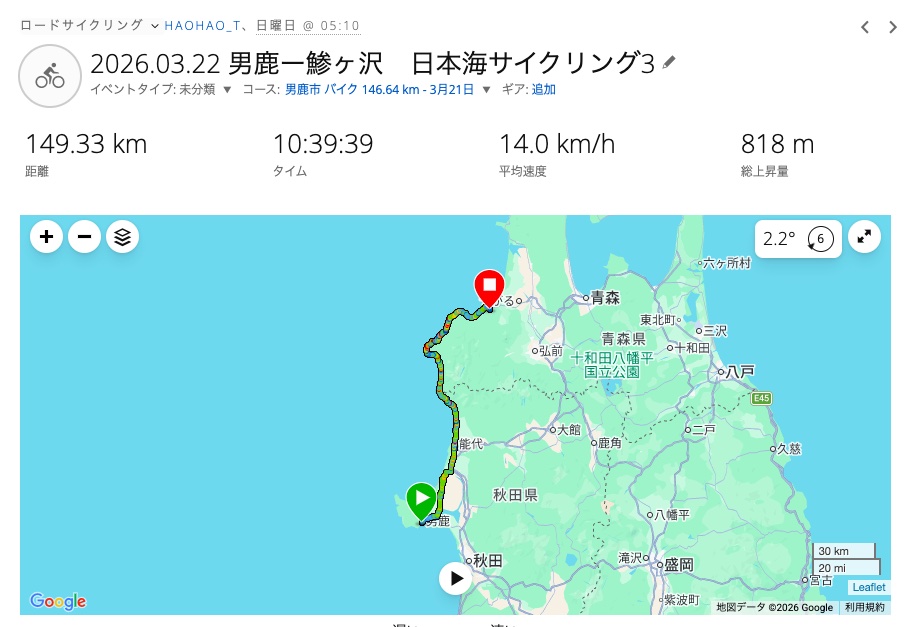Zoom out on the map
911x627 pixels.
tap(84, 237)
